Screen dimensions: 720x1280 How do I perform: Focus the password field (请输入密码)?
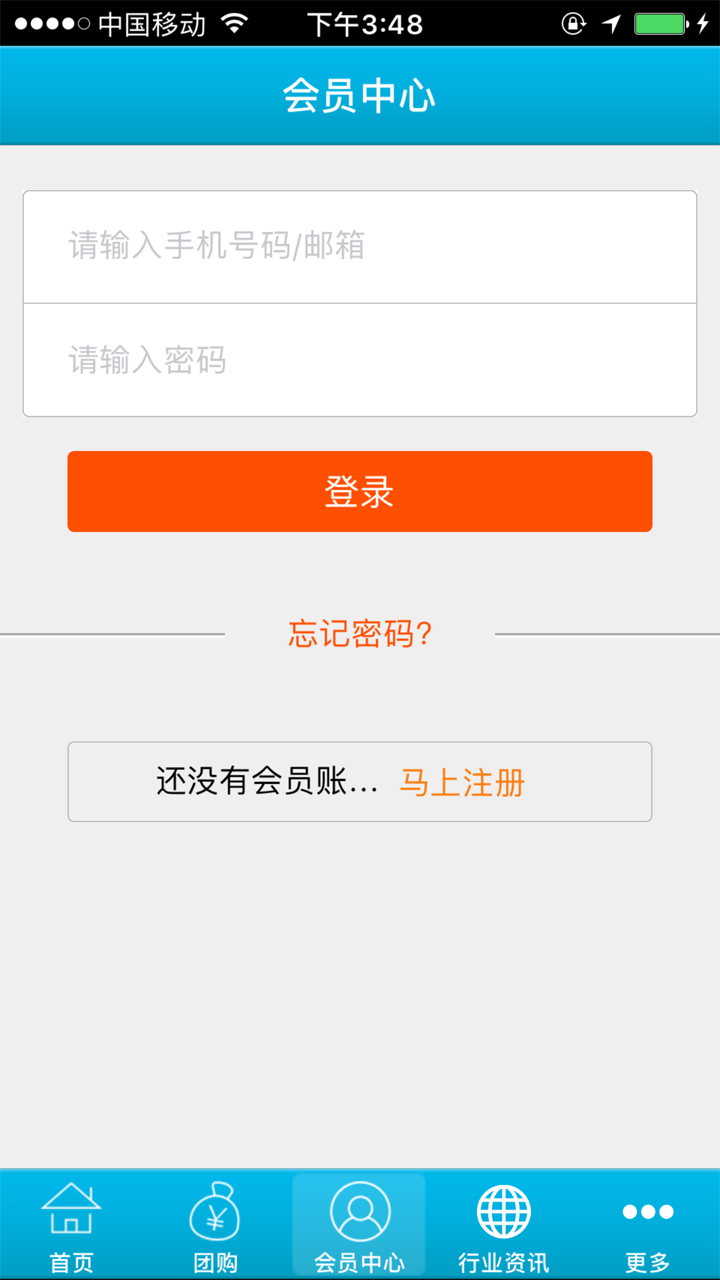point(360,360)
